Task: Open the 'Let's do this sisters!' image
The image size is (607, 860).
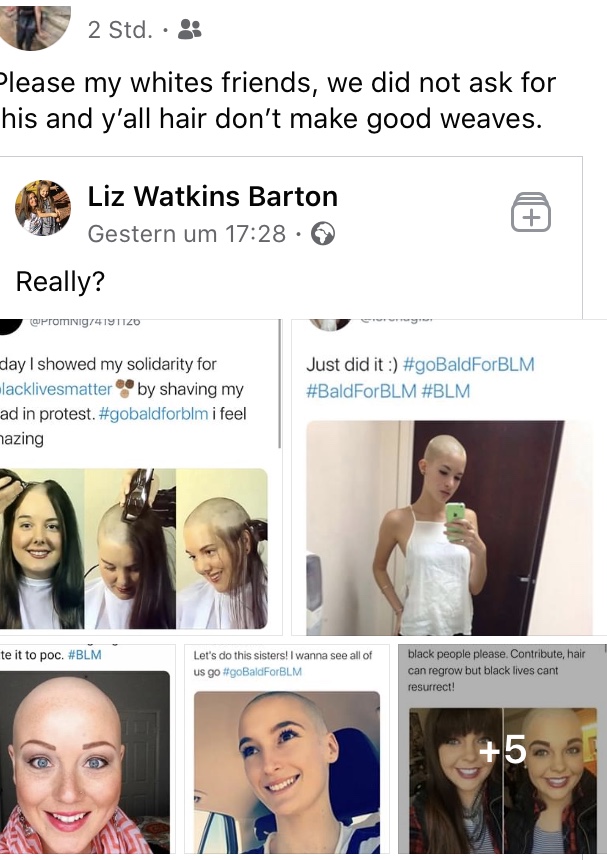Action: click(287, 751)
